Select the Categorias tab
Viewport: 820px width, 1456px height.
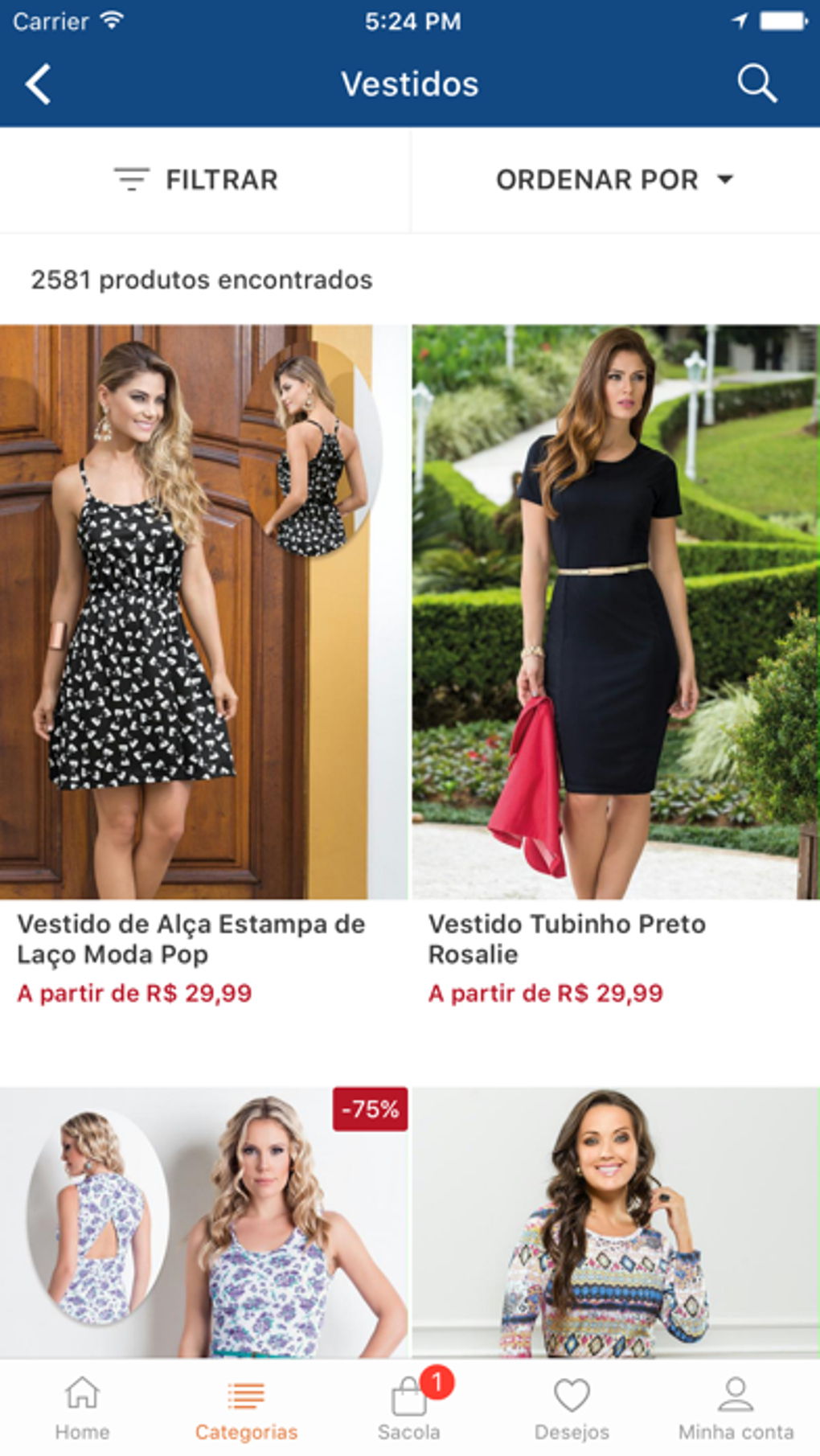point(246,1408)
